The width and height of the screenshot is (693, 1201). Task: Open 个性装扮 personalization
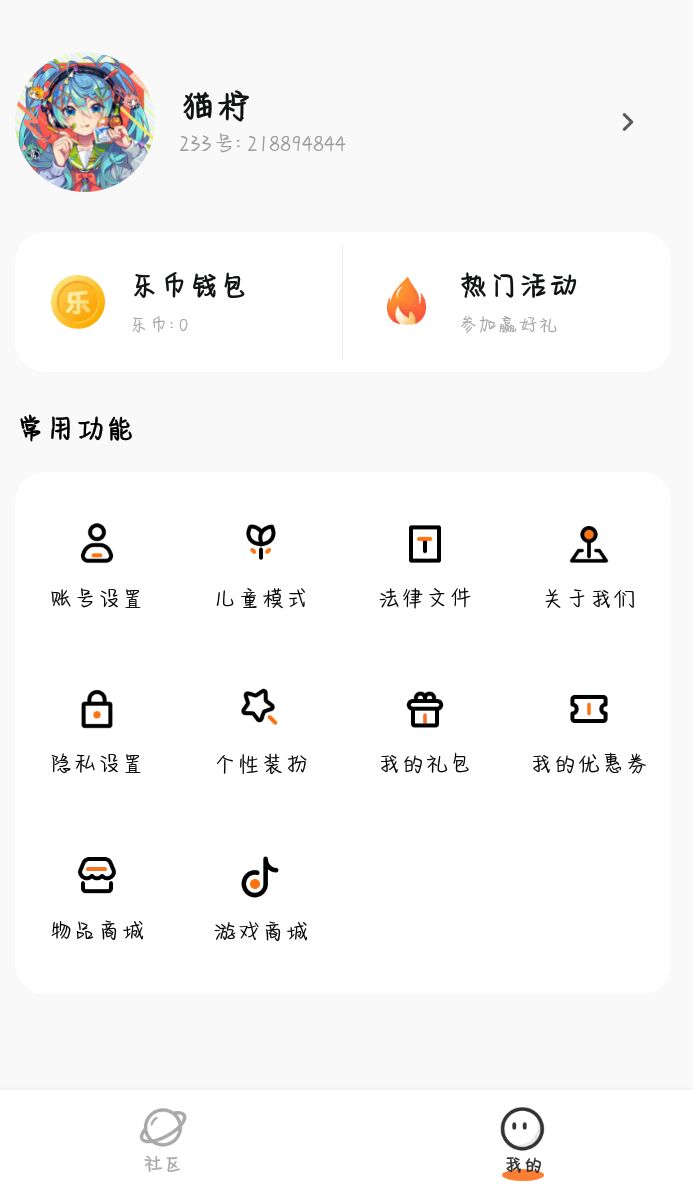(261, 730)
